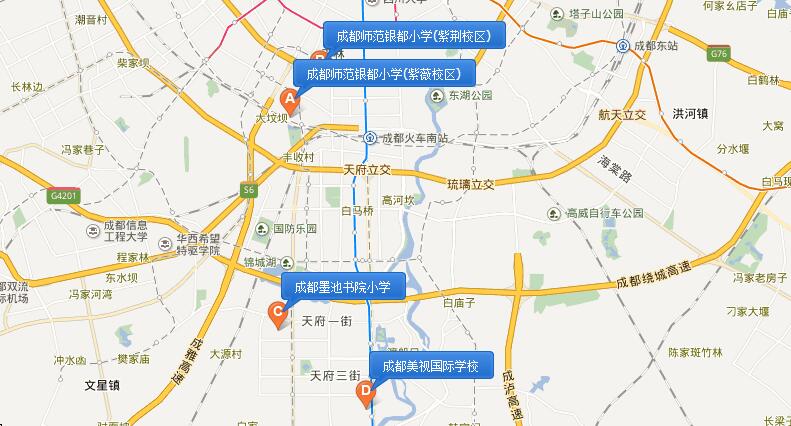Viewport: 791px width, 426px height.
Task: Open the 成都师范银都小学(紫荆校区) label bubble
Action: coord(414,35)
